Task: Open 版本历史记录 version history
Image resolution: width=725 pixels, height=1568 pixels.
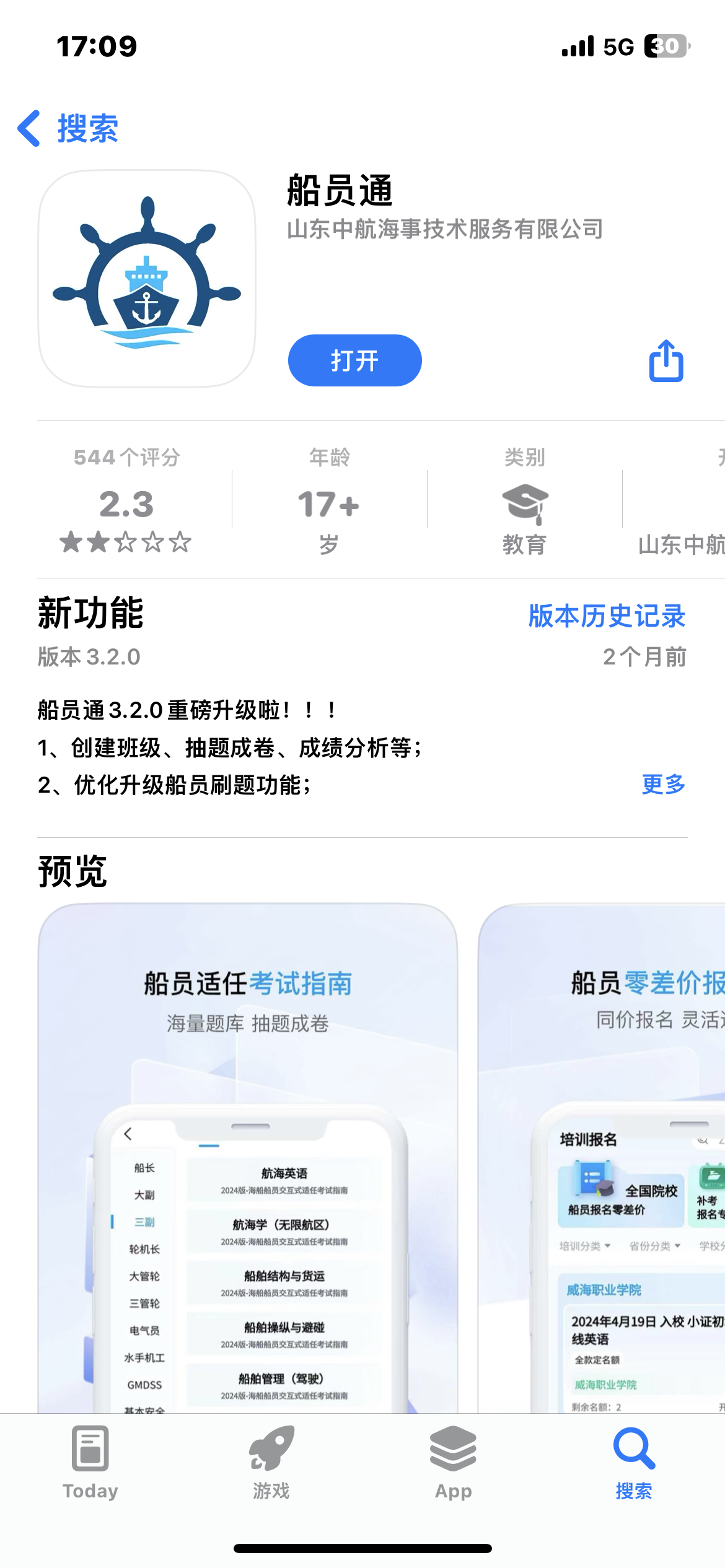Action: [x=606, y=617]
